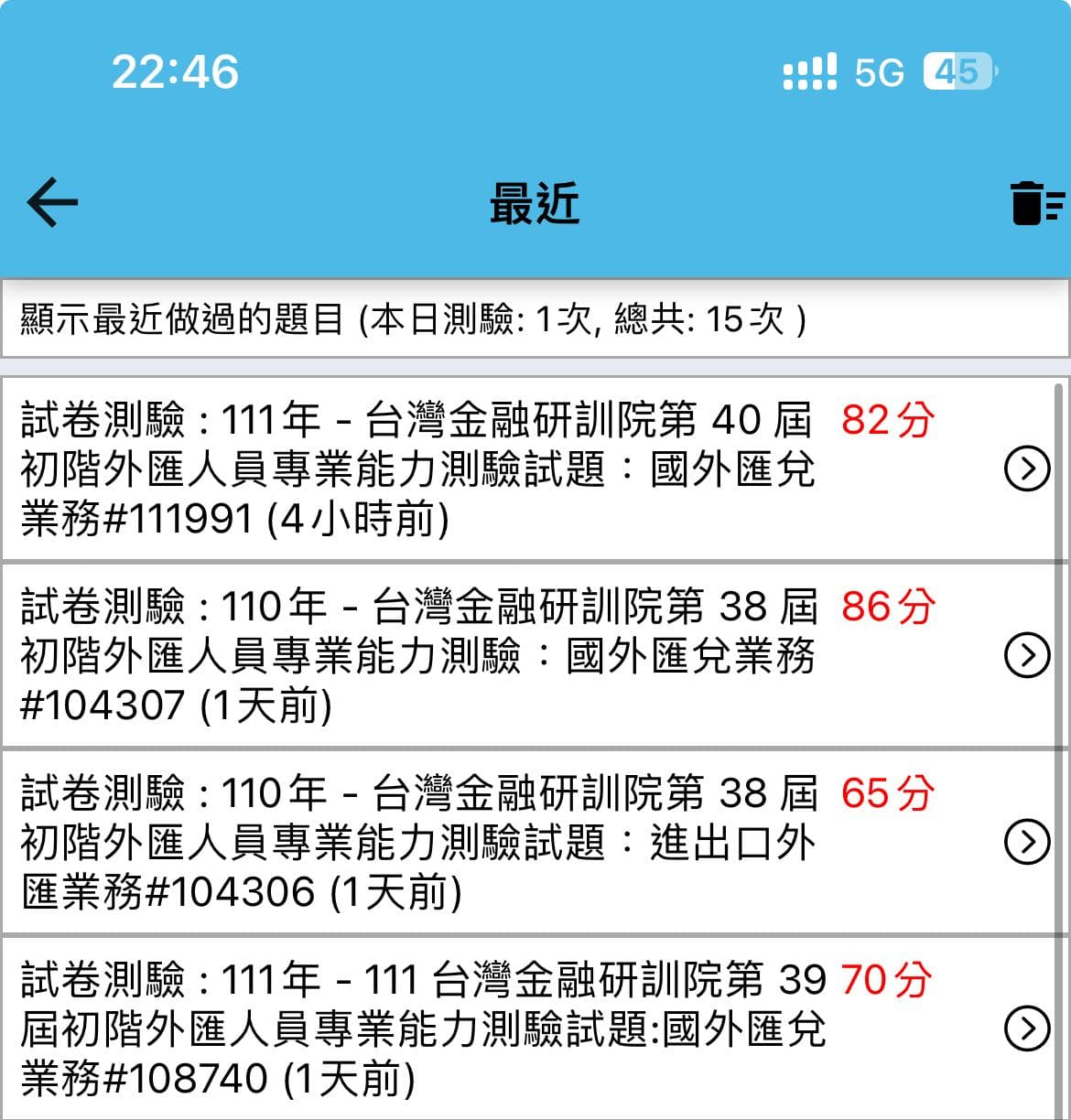Select the 第 39 屆 exam list row

coord(412,1027)
